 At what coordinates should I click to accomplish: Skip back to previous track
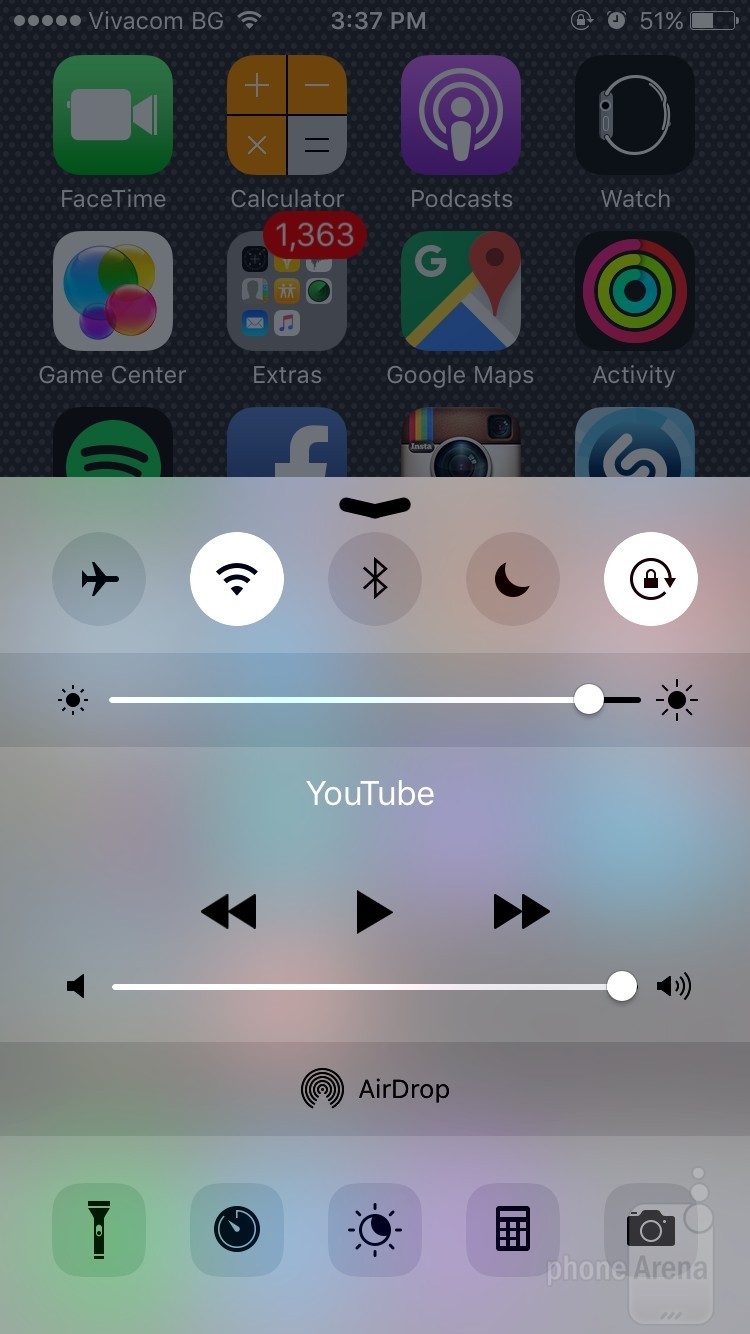point(229,912)
